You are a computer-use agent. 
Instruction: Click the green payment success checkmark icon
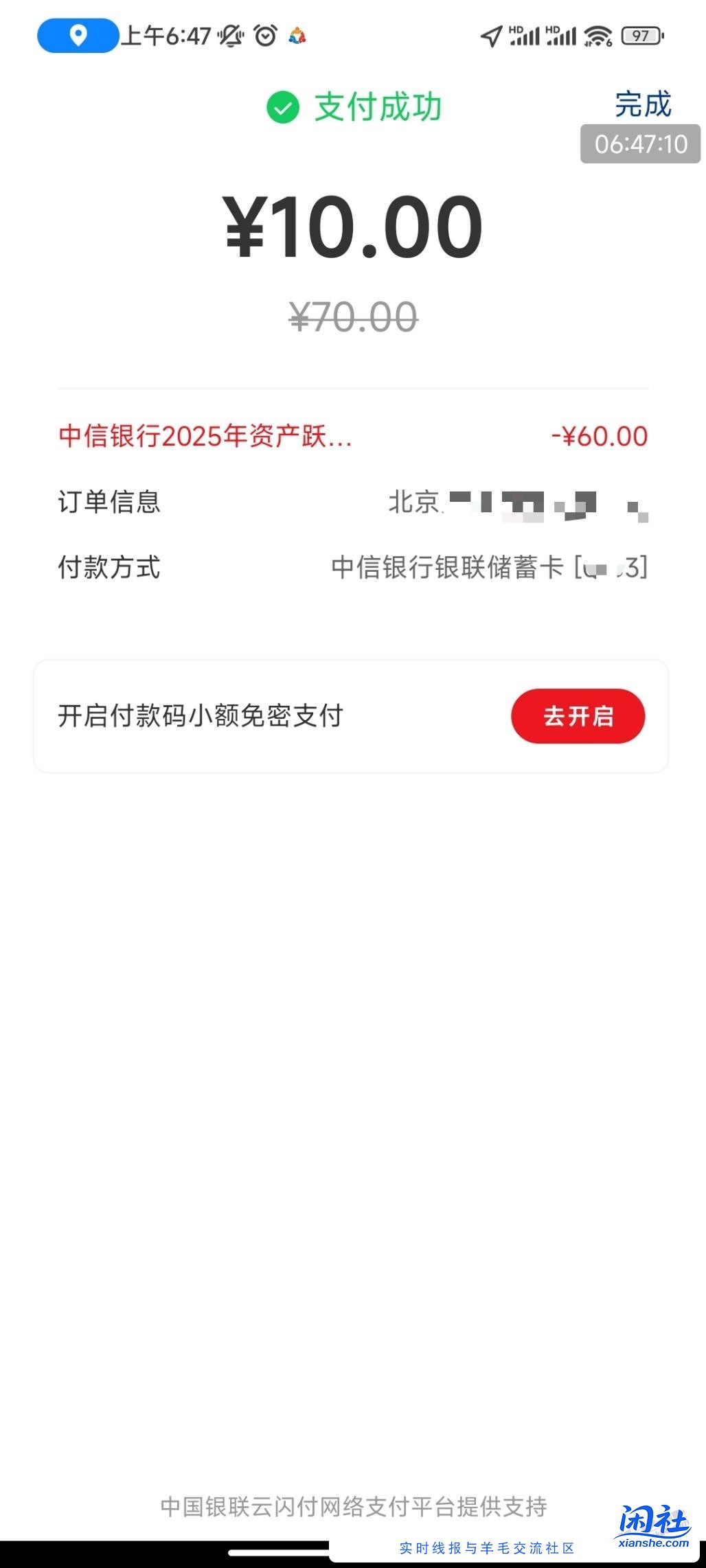pos(282,107)
